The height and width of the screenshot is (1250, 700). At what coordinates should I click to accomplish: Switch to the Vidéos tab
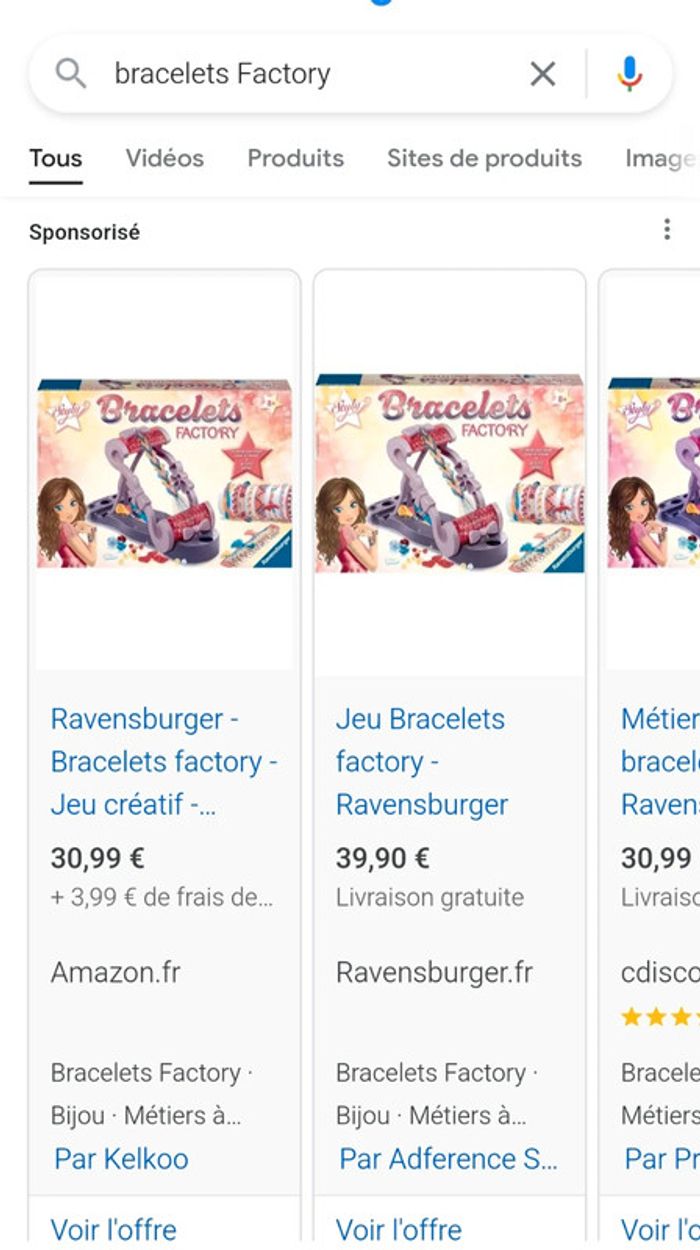tap(164, 158)
